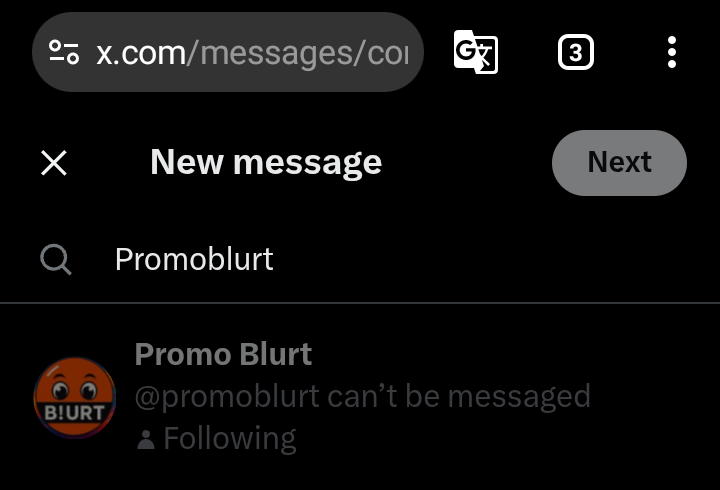
Task: Close the New message screen
Action: tap(54, 163)
